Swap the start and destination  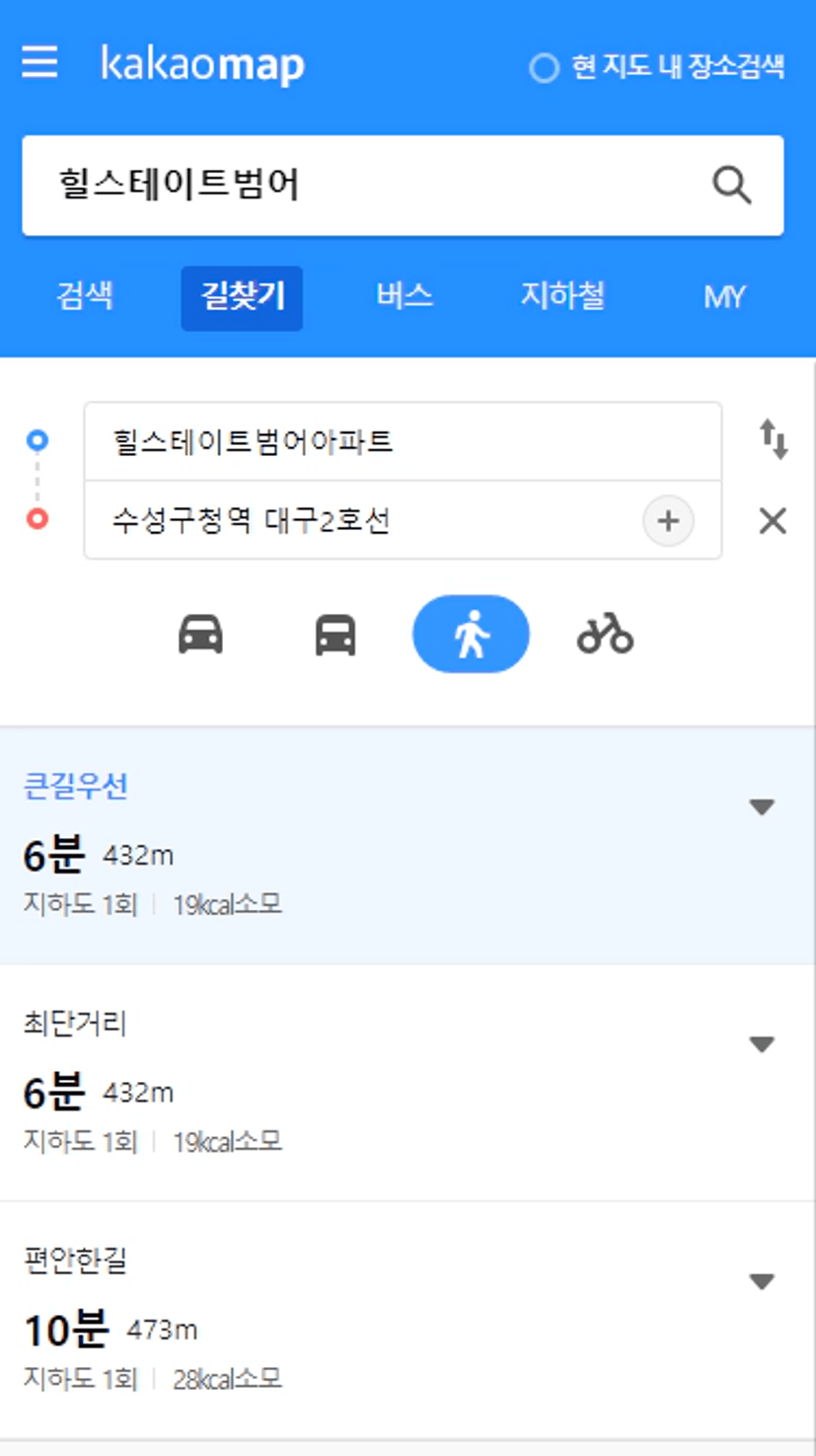[773, 439]
